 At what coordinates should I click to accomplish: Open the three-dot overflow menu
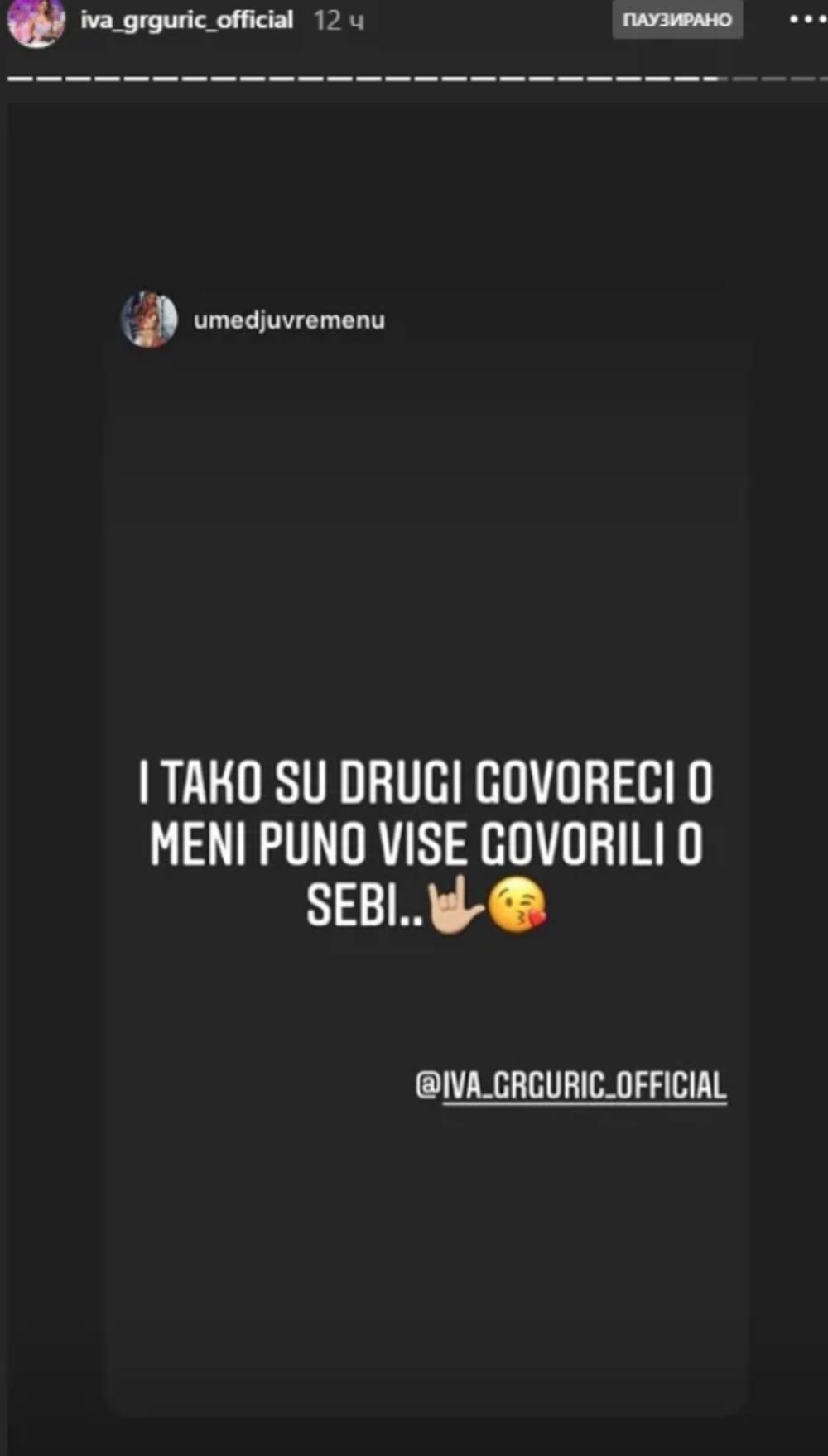[805, 19]
